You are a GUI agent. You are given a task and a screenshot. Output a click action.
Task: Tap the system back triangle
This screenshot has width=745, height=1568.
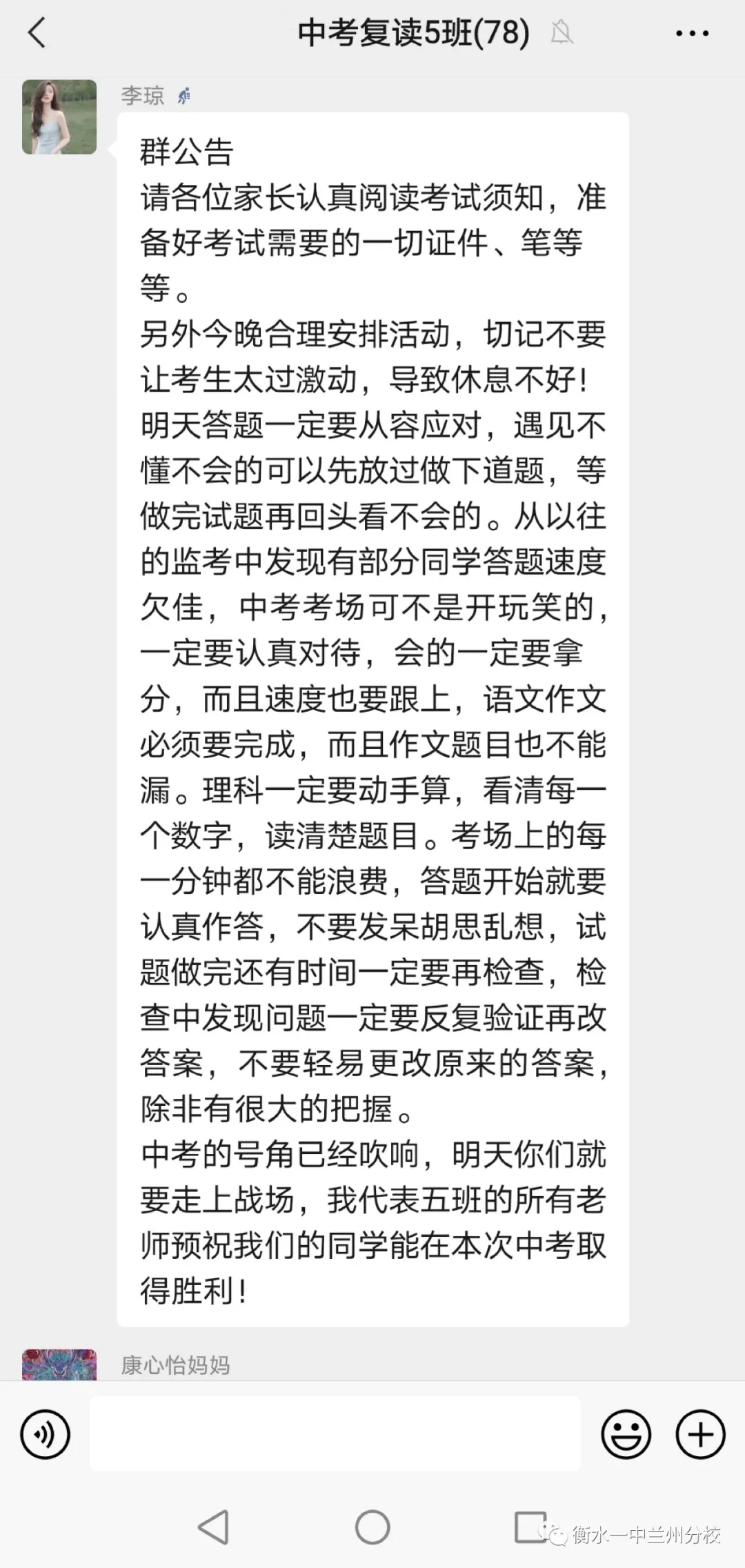pos(214,1527)
